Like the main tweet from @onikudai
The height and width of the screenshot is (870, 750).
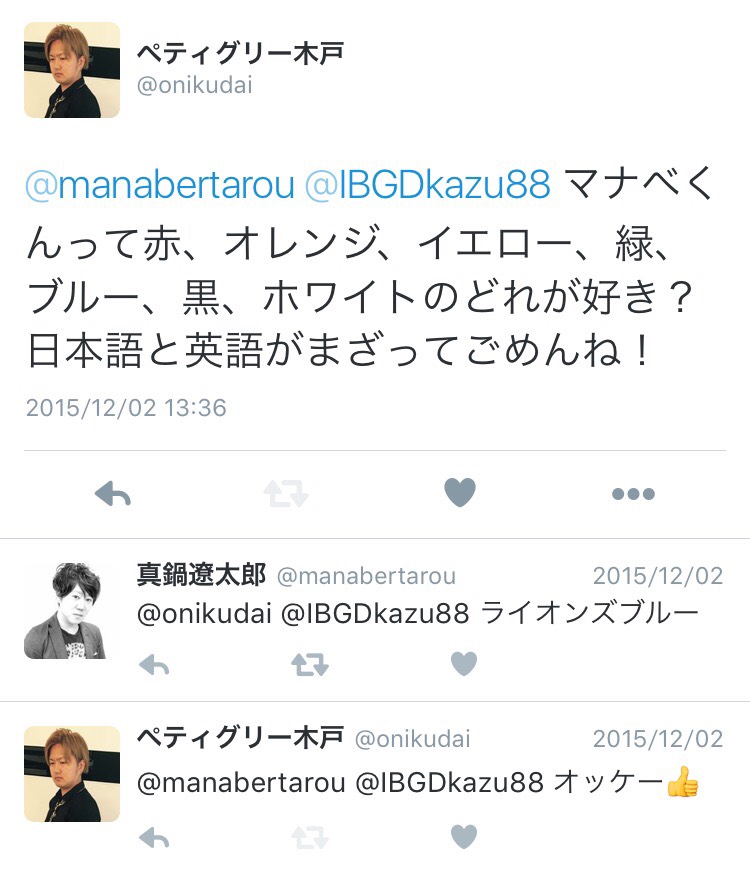coord(460,492)
